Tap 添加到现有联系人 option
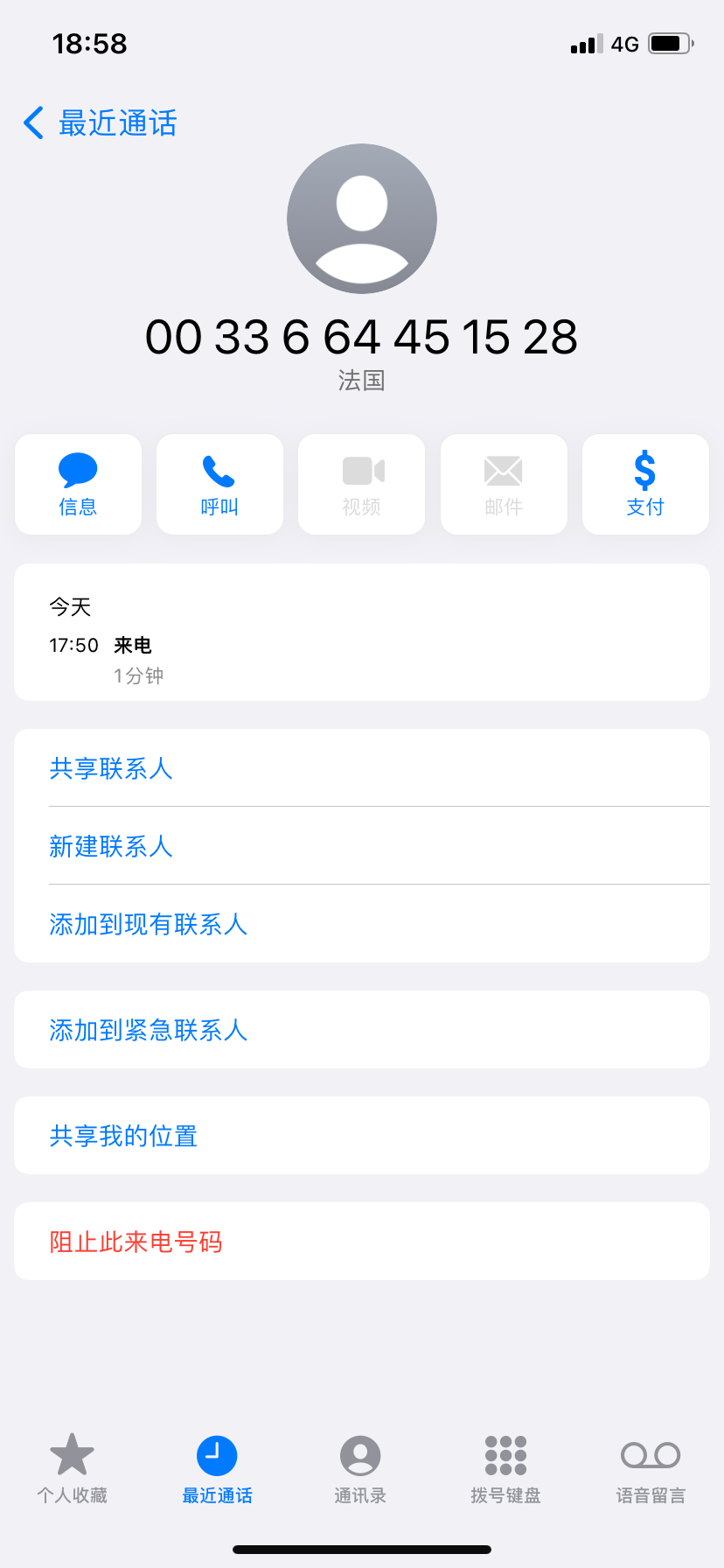724x1568 pixels. [x=148, y=925]
